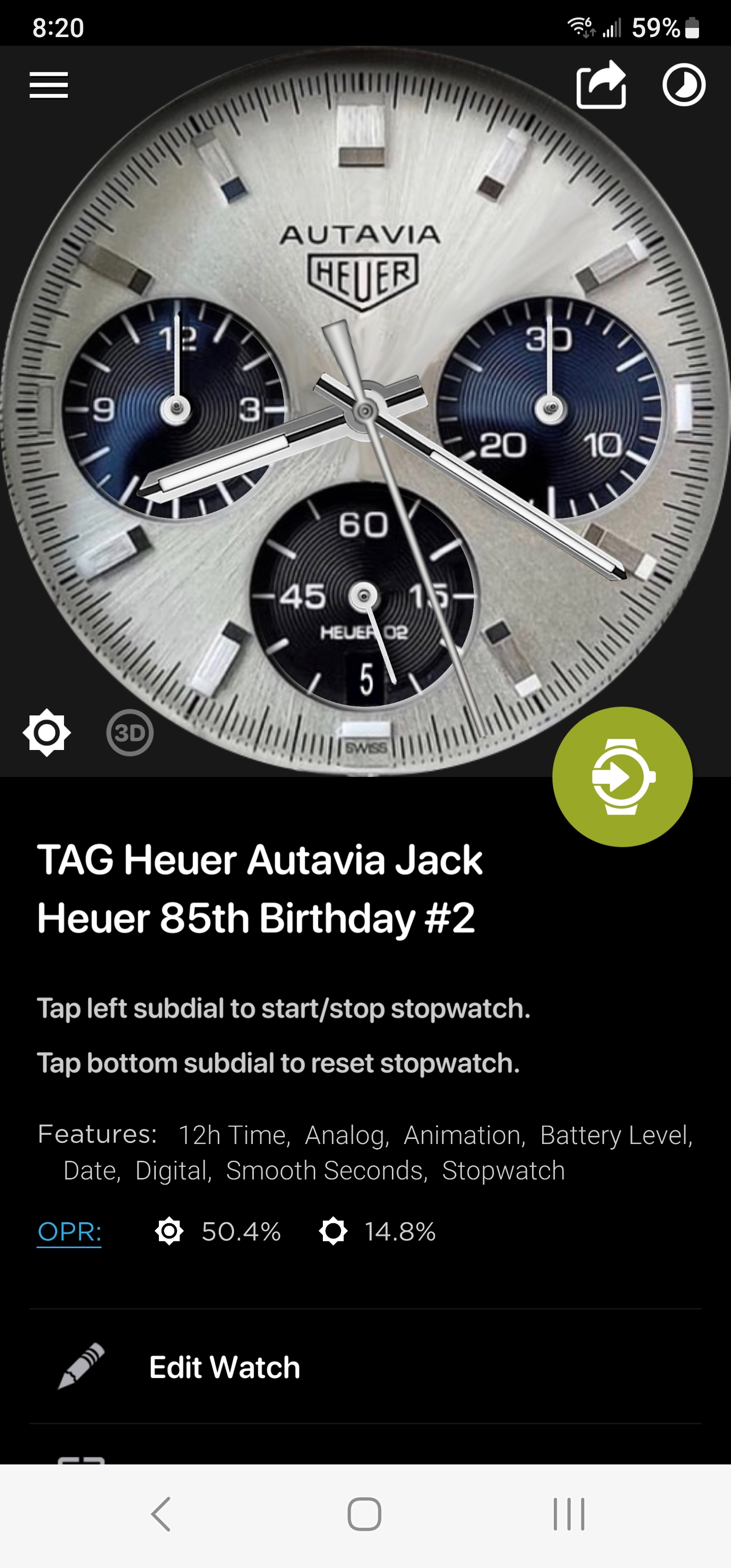The height and width of the screenshot is (1568, 731).
Task: Open the OPR link
Action: (70, 1231)
